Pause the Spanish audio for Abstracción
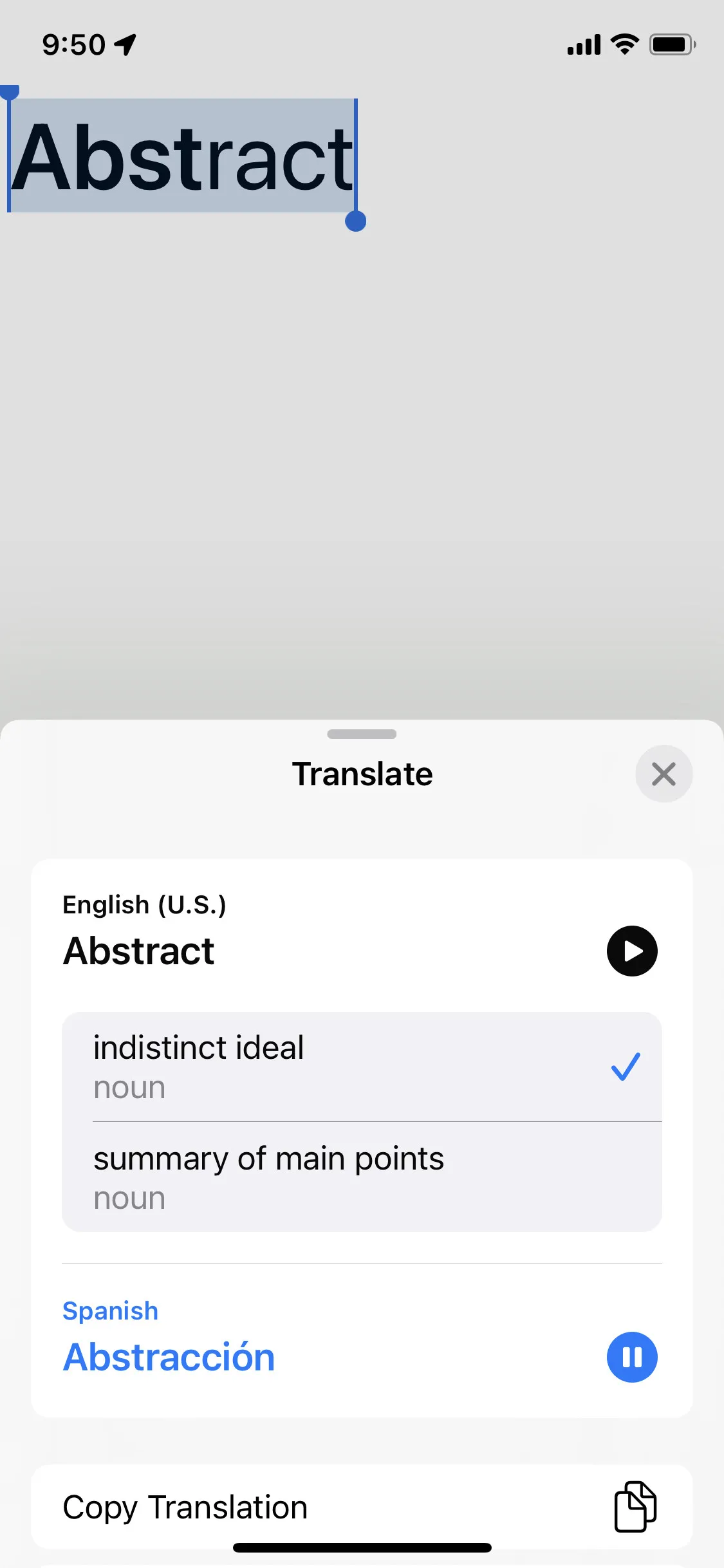 (x=632, y=1357)
